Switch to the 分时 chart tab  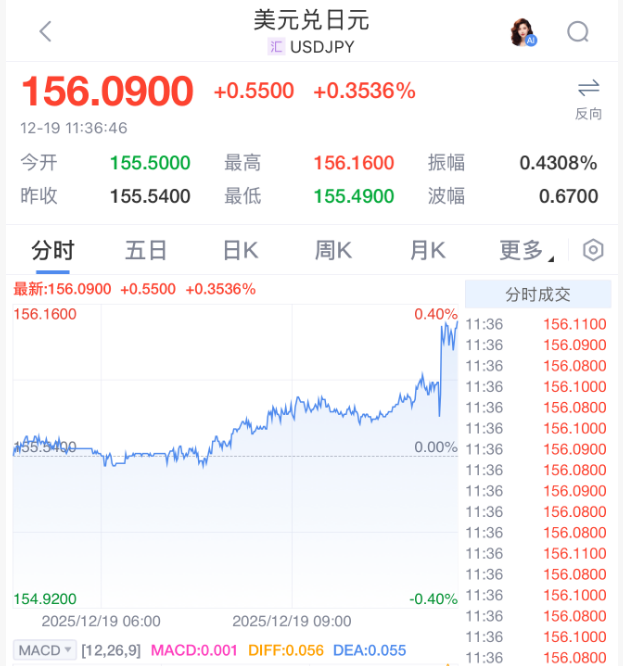tap(52, 250)
